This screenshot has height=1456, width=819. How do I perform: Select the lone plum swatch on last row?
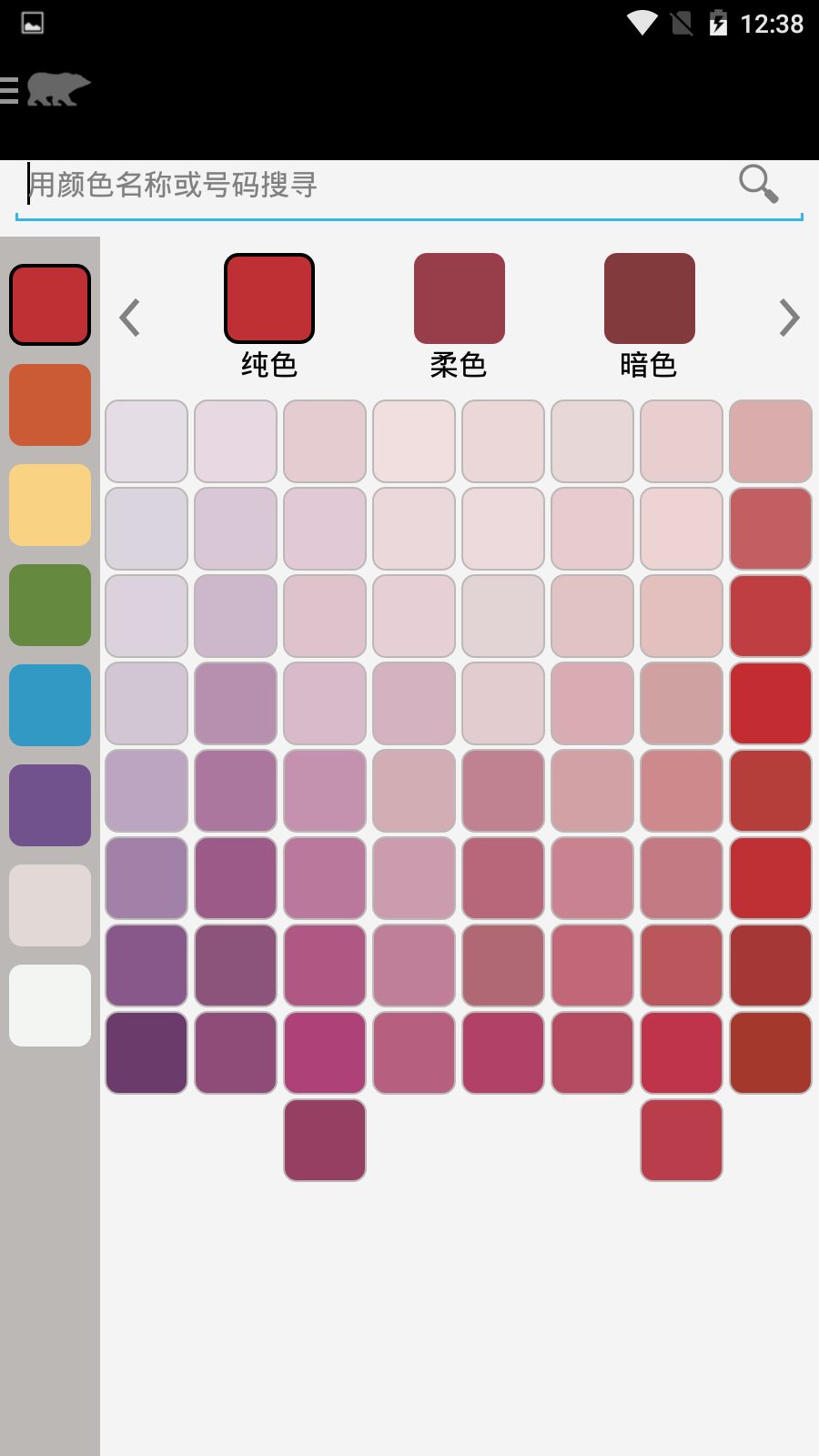(325, 1140)
